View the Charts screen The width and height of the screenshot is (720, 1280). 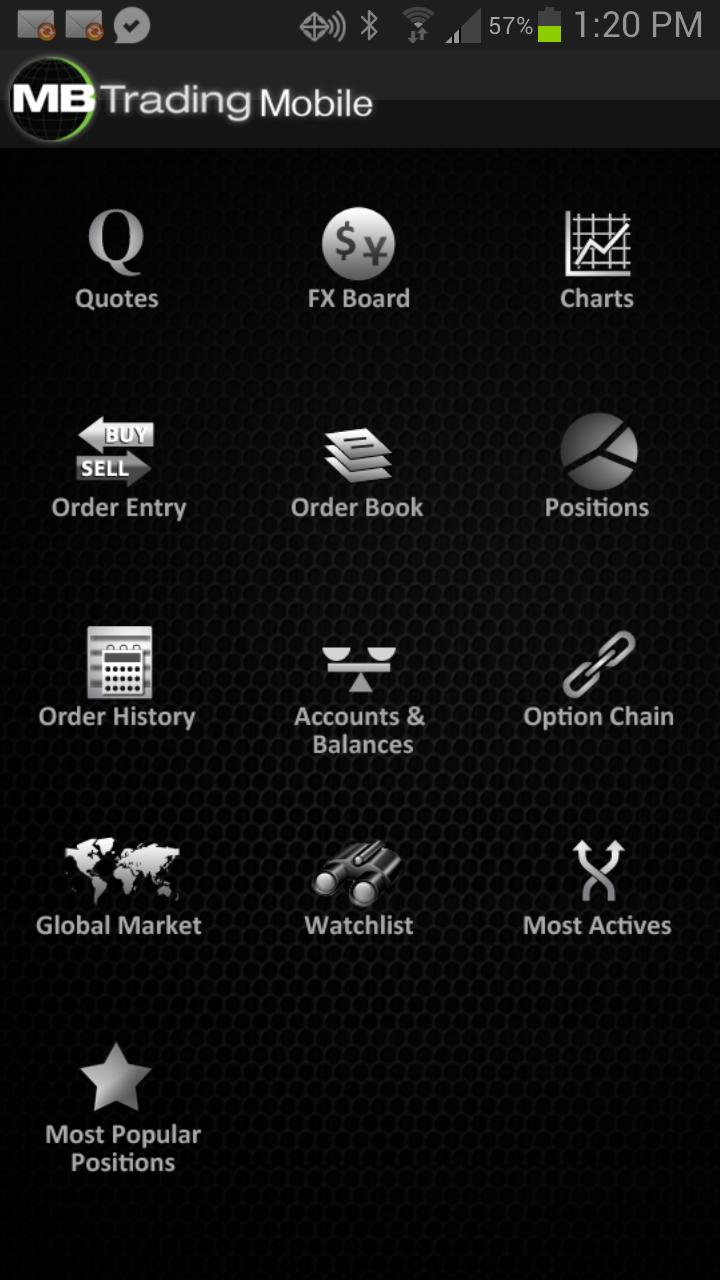point(597,259)
